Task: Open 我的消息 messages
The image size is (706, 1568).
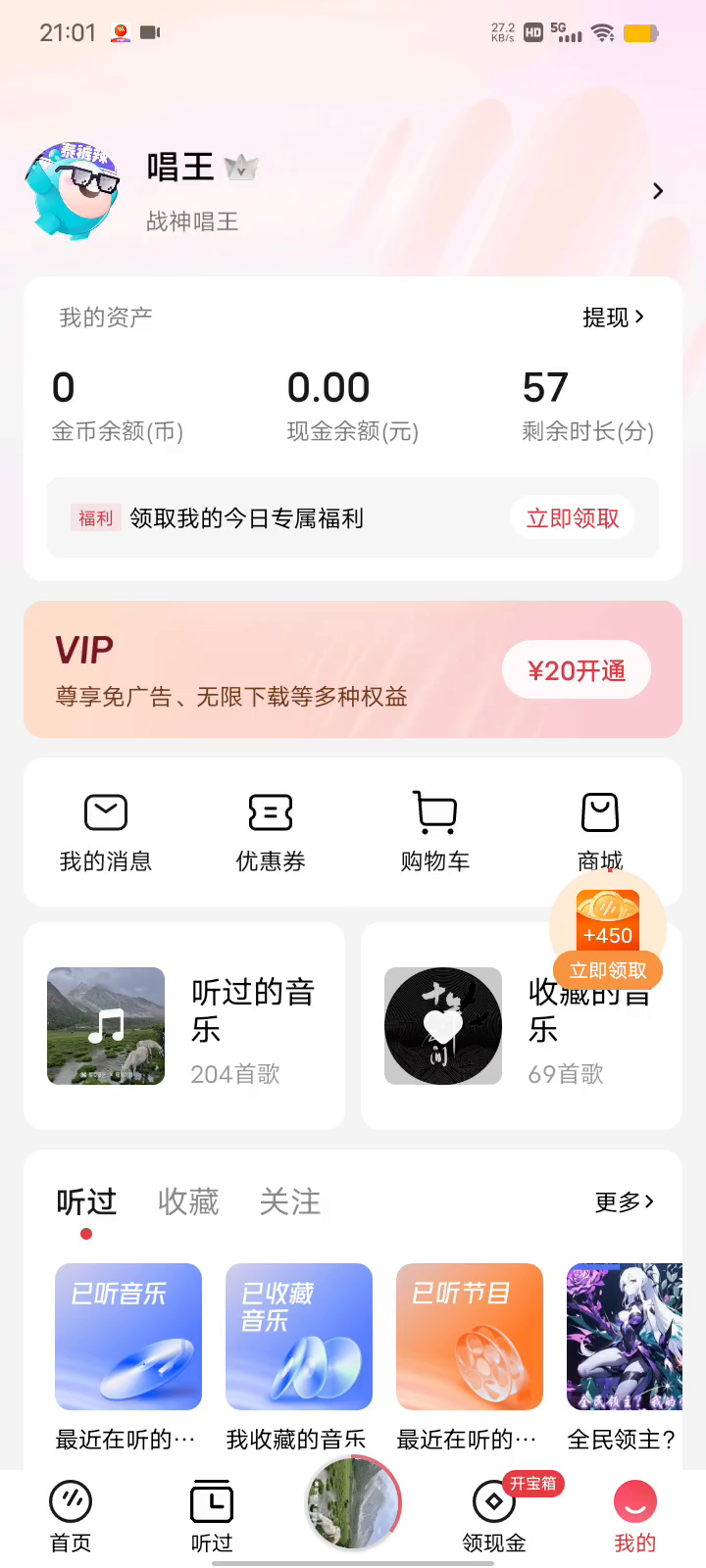Action: point(106,832)
